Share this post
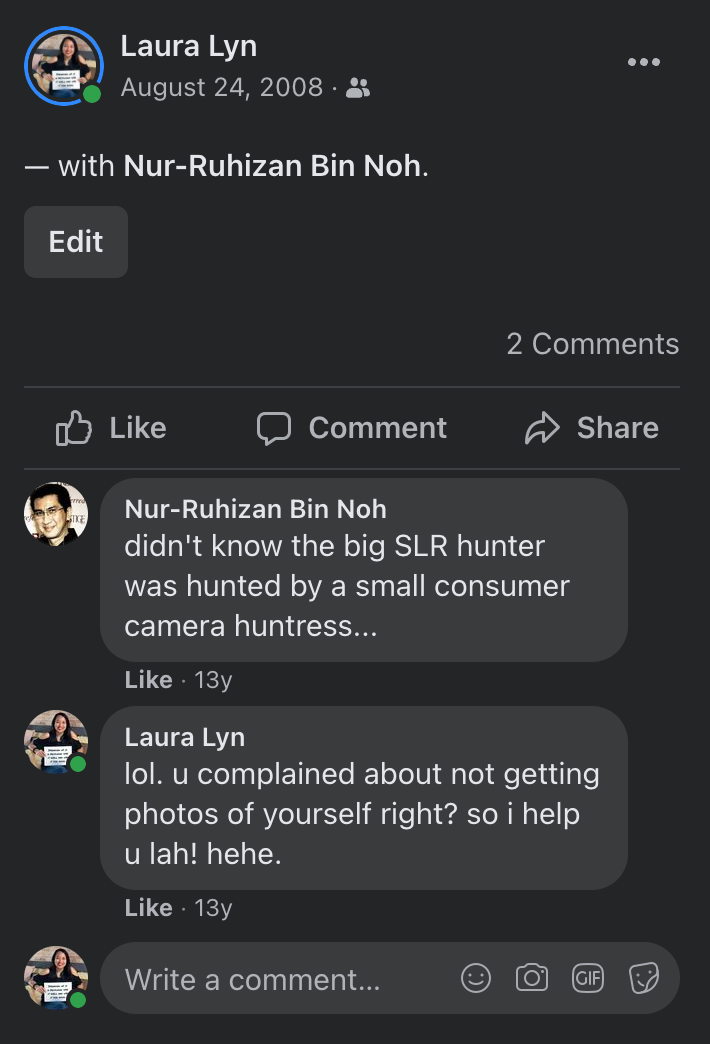 [x=591, y=428]
